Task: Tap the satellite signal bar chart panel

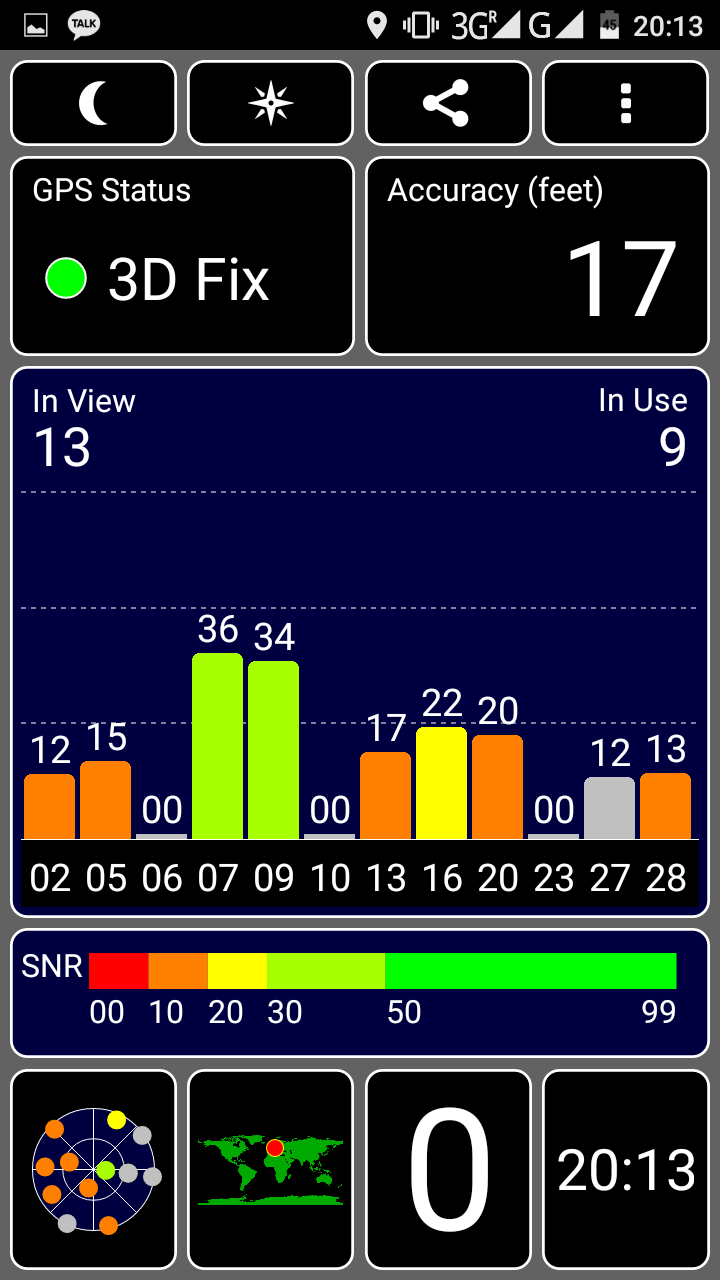Action: pos(360,642)
